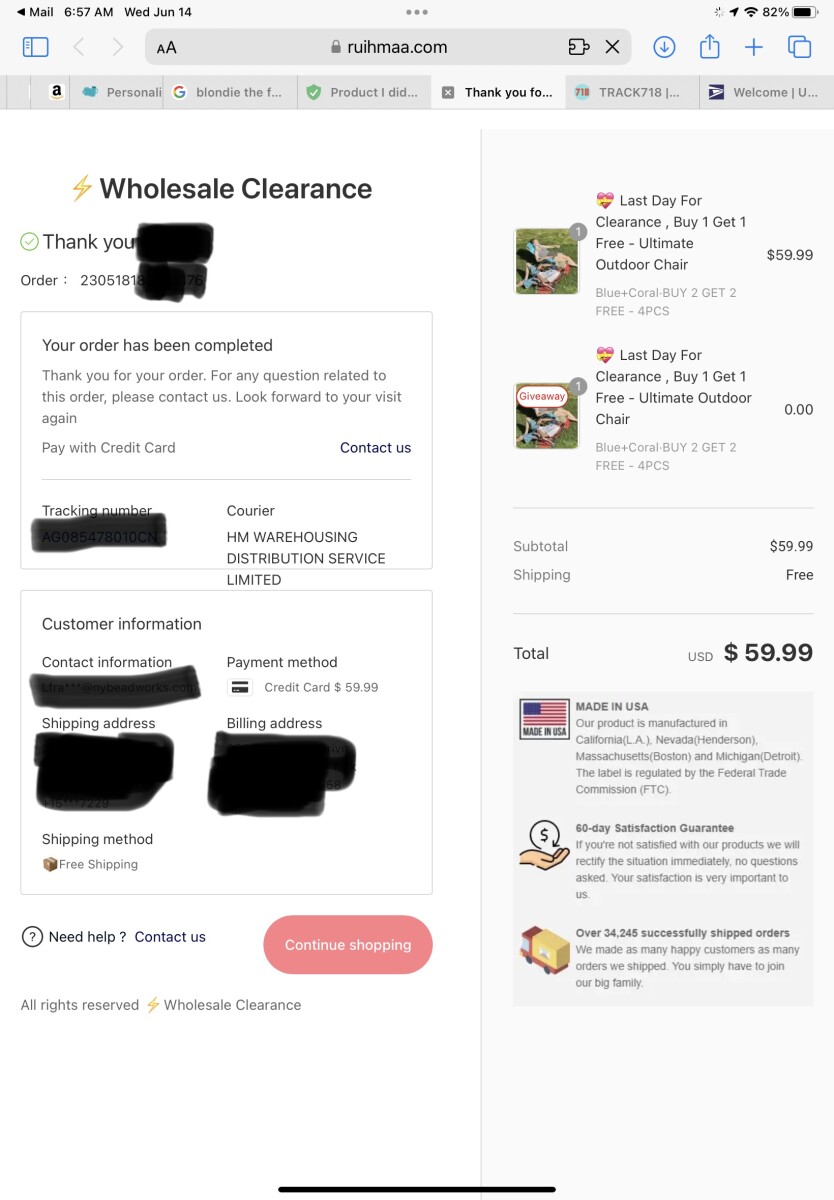
Task: Open Contact us link beside Pay with Credit Card
Action: click(x=375, y=448)
